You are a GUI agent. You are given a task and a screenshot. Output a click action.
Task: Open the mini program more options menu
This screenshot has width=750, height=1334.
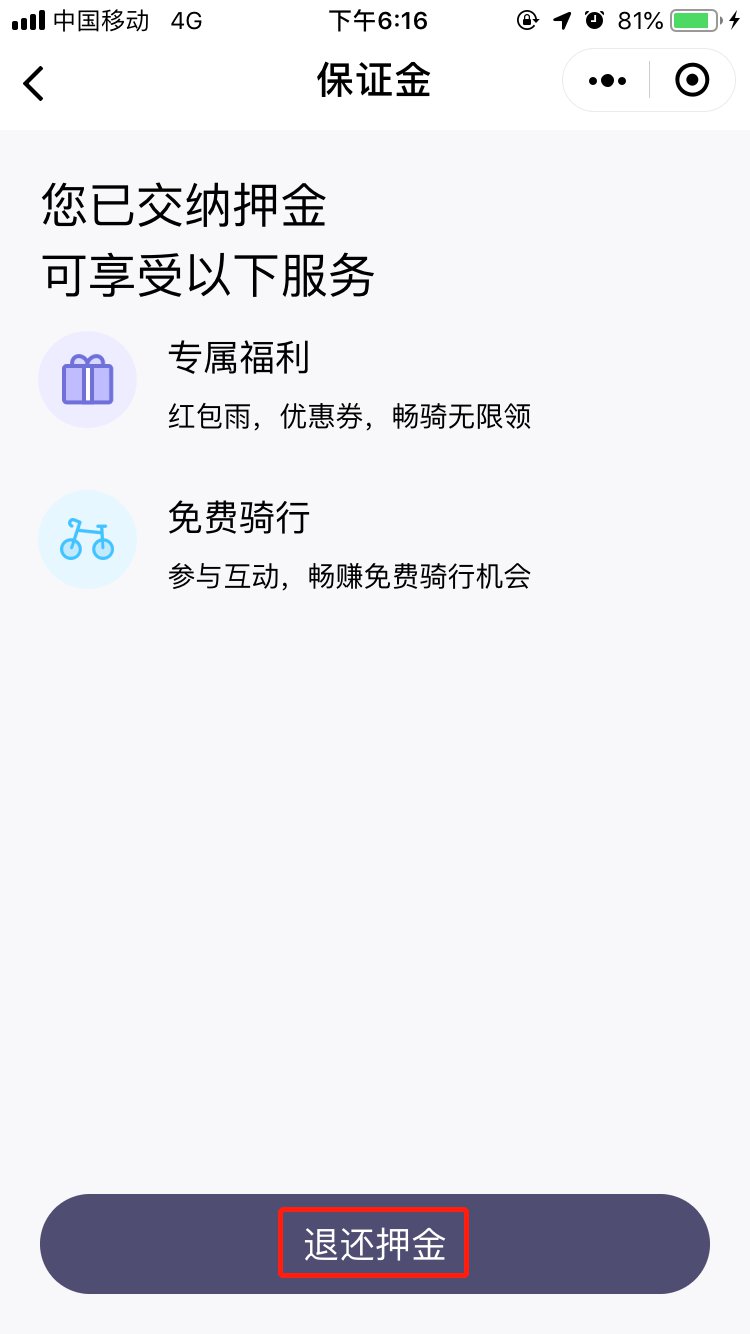[607, 81]
